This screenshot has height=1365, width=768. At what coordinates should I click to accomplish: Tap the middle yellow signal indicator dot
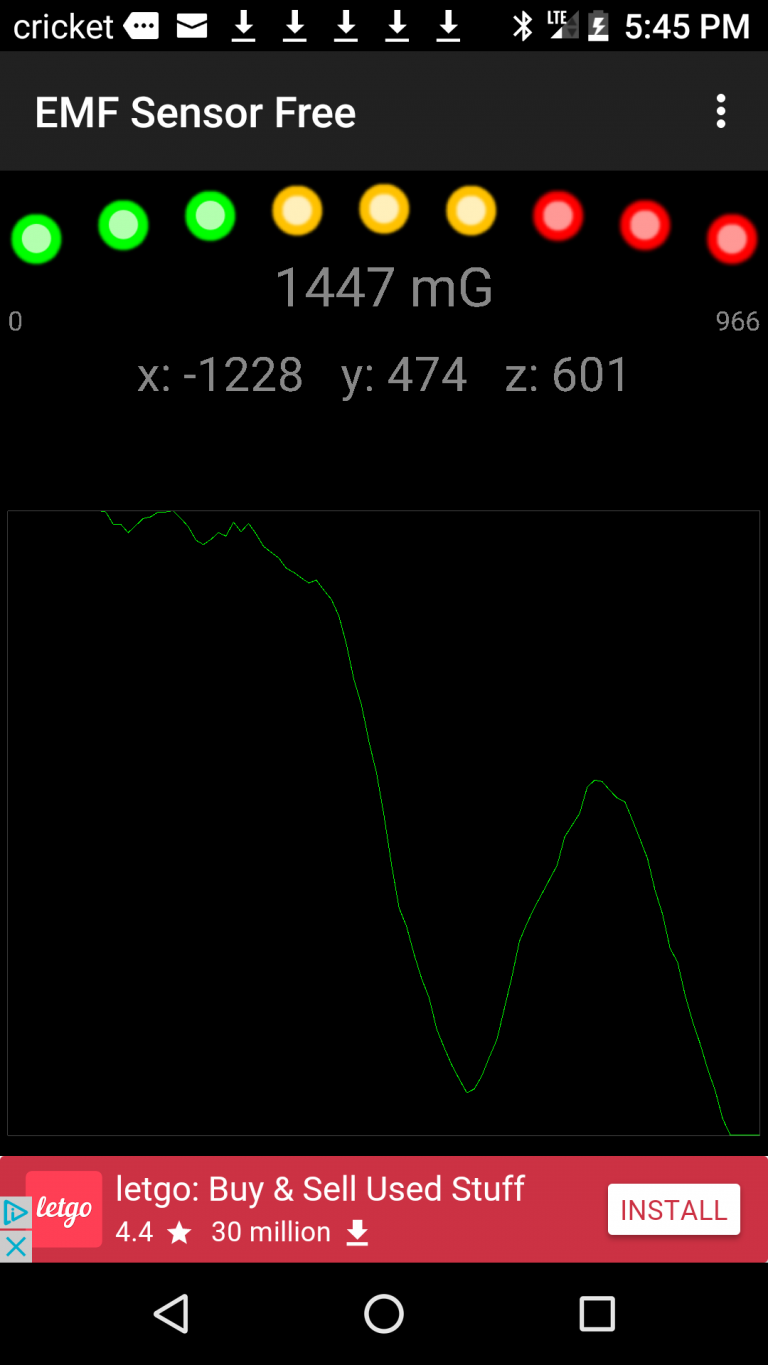pyautogui.click(x=384, y=210)
